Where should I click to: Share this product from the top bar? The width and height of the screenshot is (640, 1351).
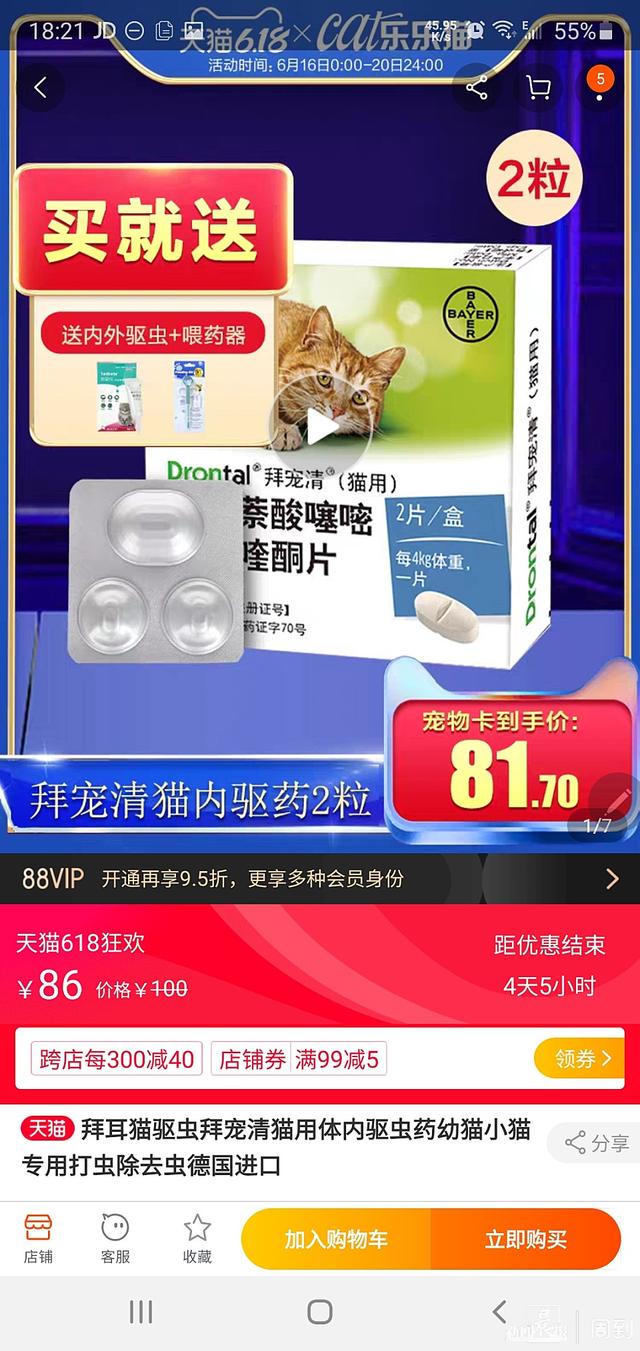coord(477,88)
